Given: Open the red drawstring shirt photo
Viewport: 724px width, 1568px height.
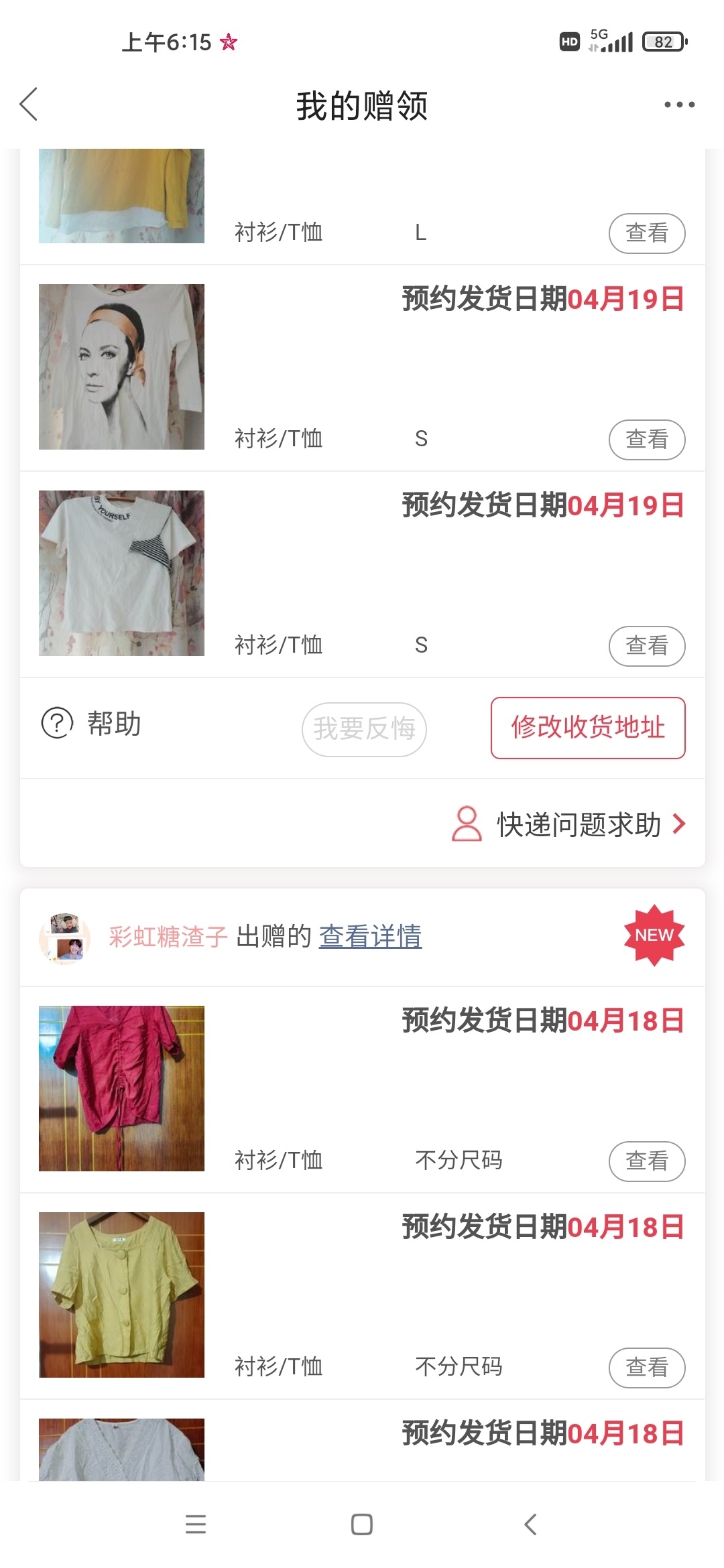Looking at the screenshot, I should click(121, 1088).
